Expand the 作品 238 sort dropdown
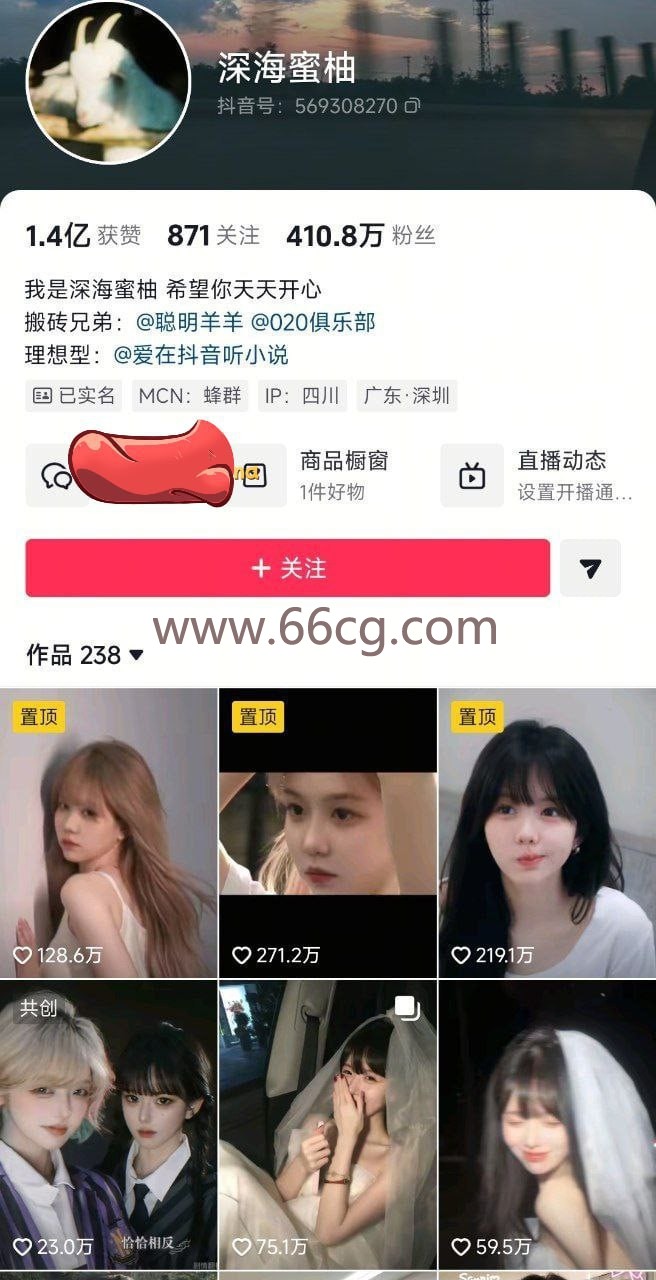This screenshot has height=1280, width=656. [x=136, y=655]
